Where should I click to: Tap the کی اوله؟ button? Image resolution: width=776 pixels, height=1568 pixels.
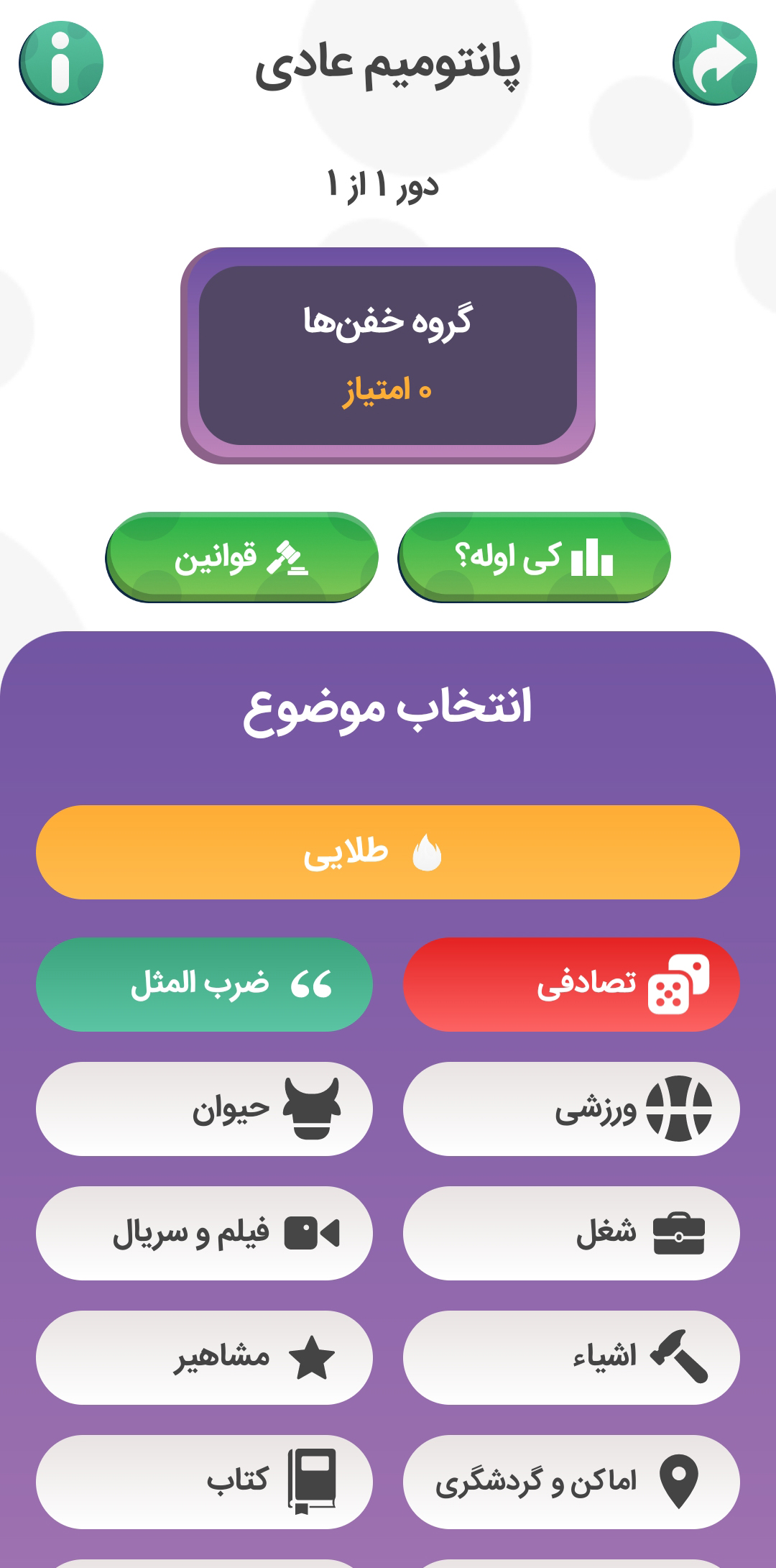click(534, 557)
